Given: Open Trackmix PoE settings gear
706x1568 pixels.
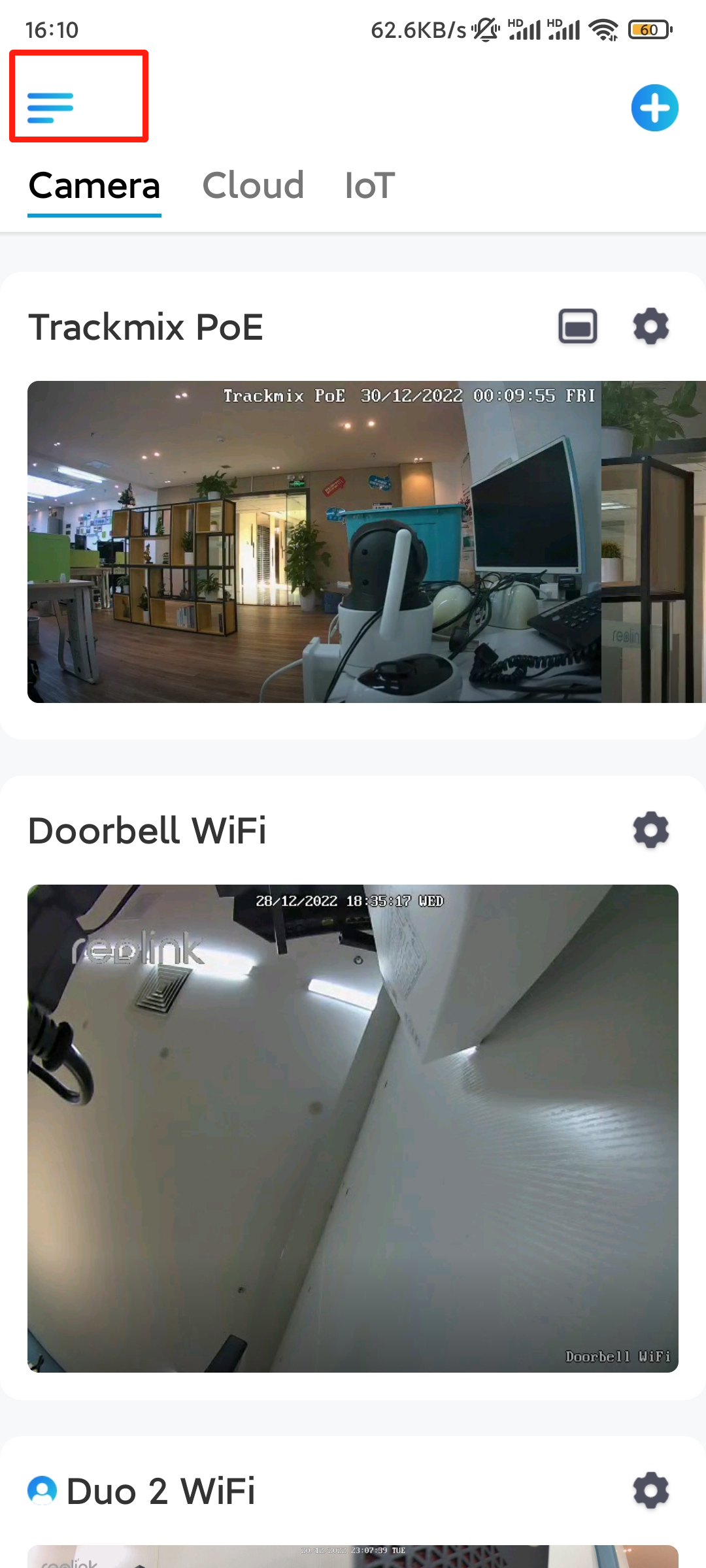Looking at the screenshot, I should click(x=651, y=327).
